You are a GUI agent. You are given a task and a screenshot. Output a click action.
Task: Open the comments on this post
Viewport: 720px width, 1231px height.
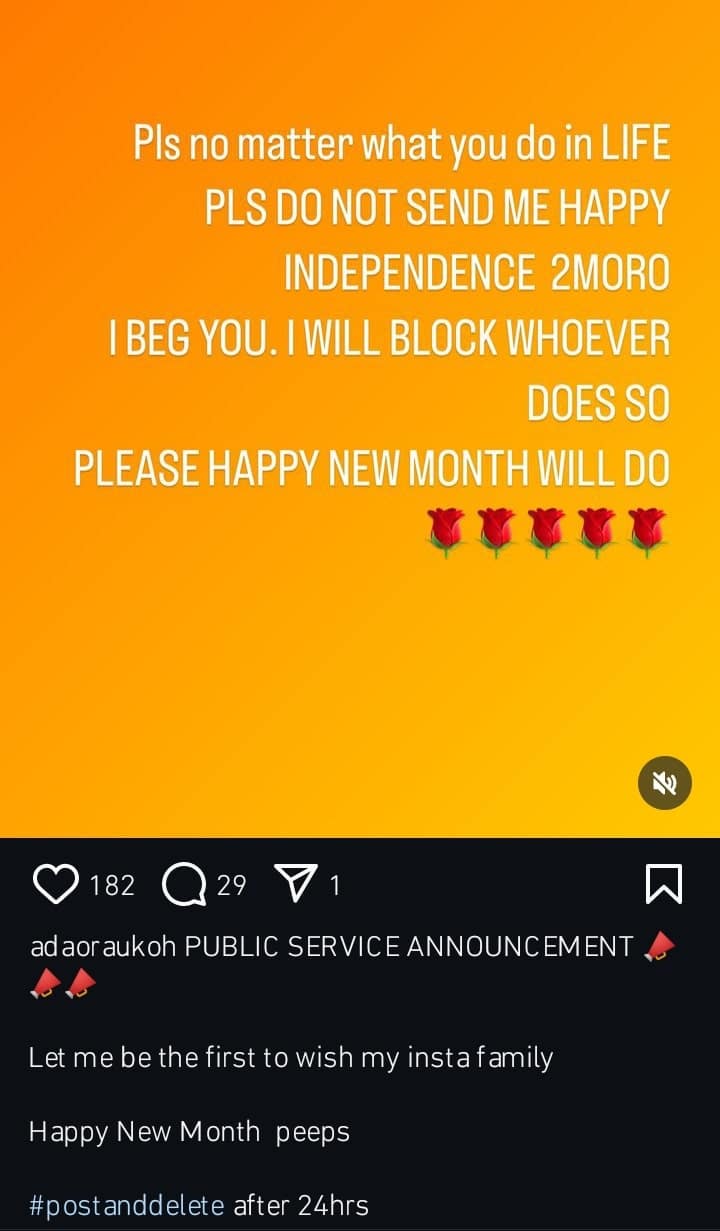tap(183, 885)
